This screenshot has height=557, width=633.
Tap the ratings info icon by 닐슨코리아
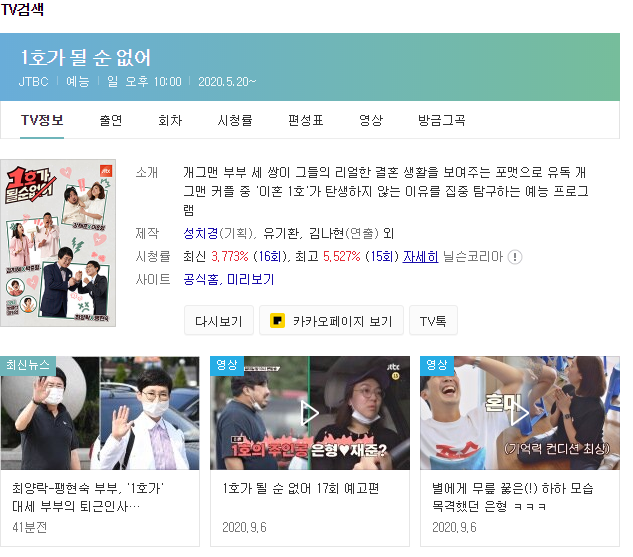tap(515, 257)
